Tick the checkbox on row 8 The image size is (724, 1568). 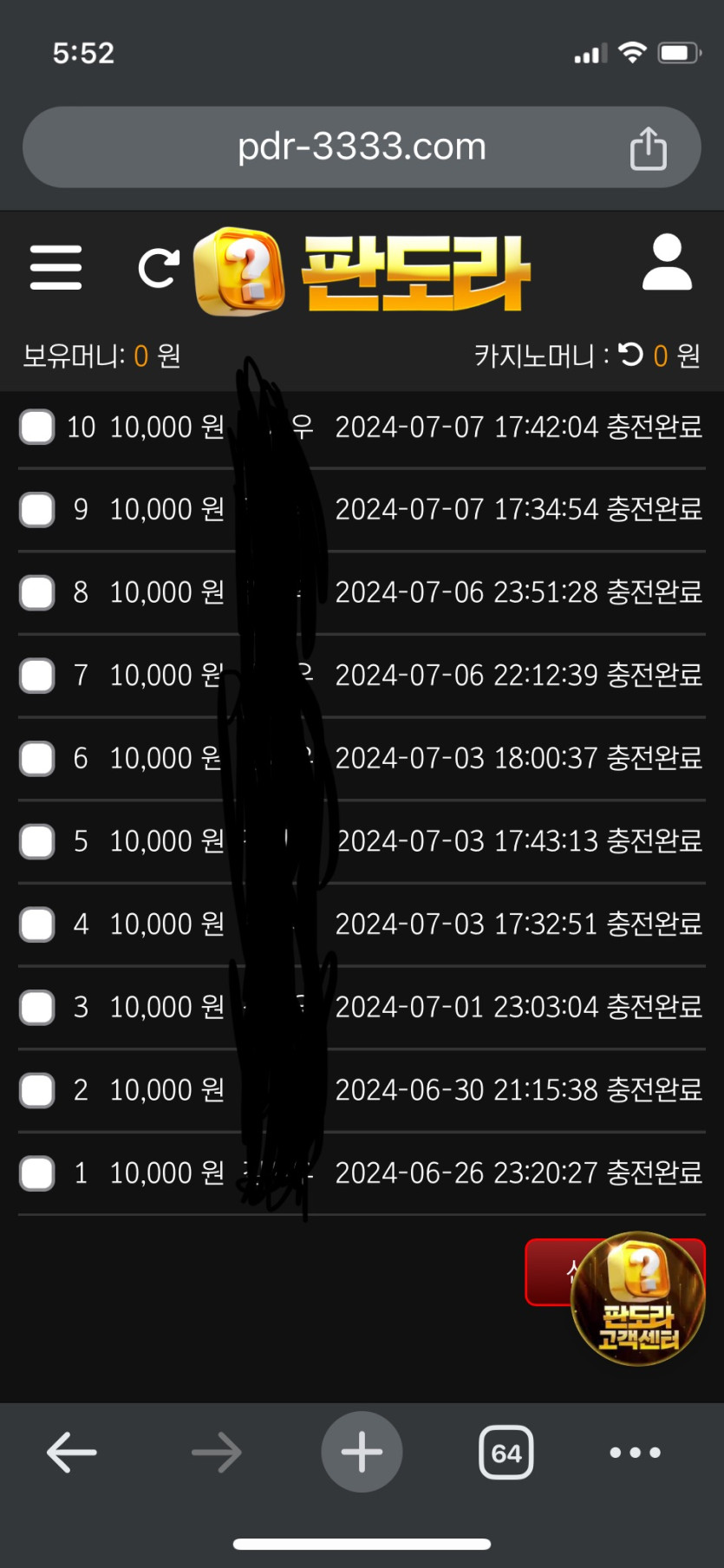click(x=37, y=592)
